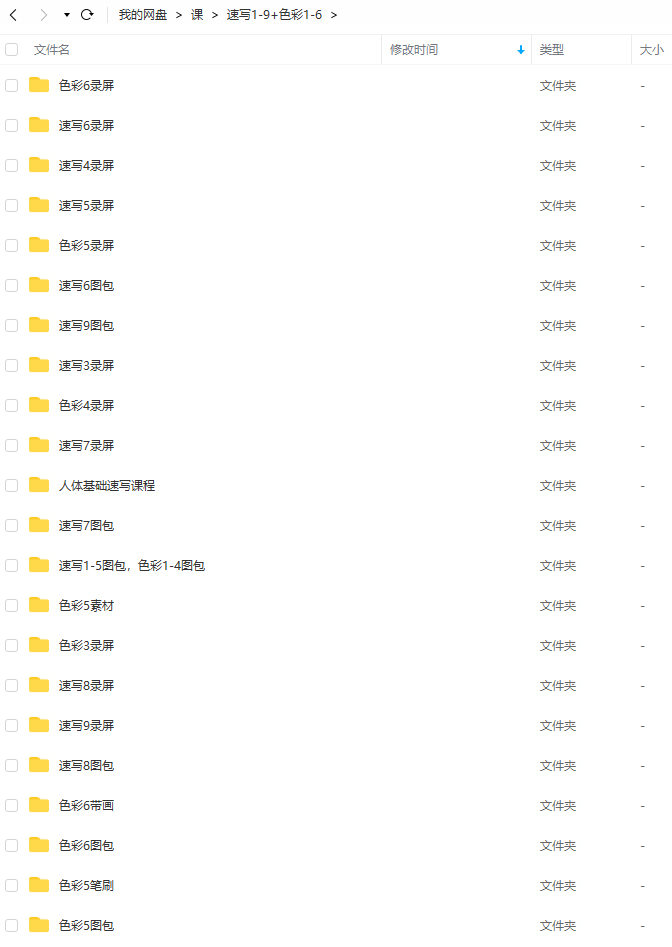This screenshot has width=672, height=947.
Task: Select the checkbox for 色彩5素材
Action: click(x=12, y=606)
